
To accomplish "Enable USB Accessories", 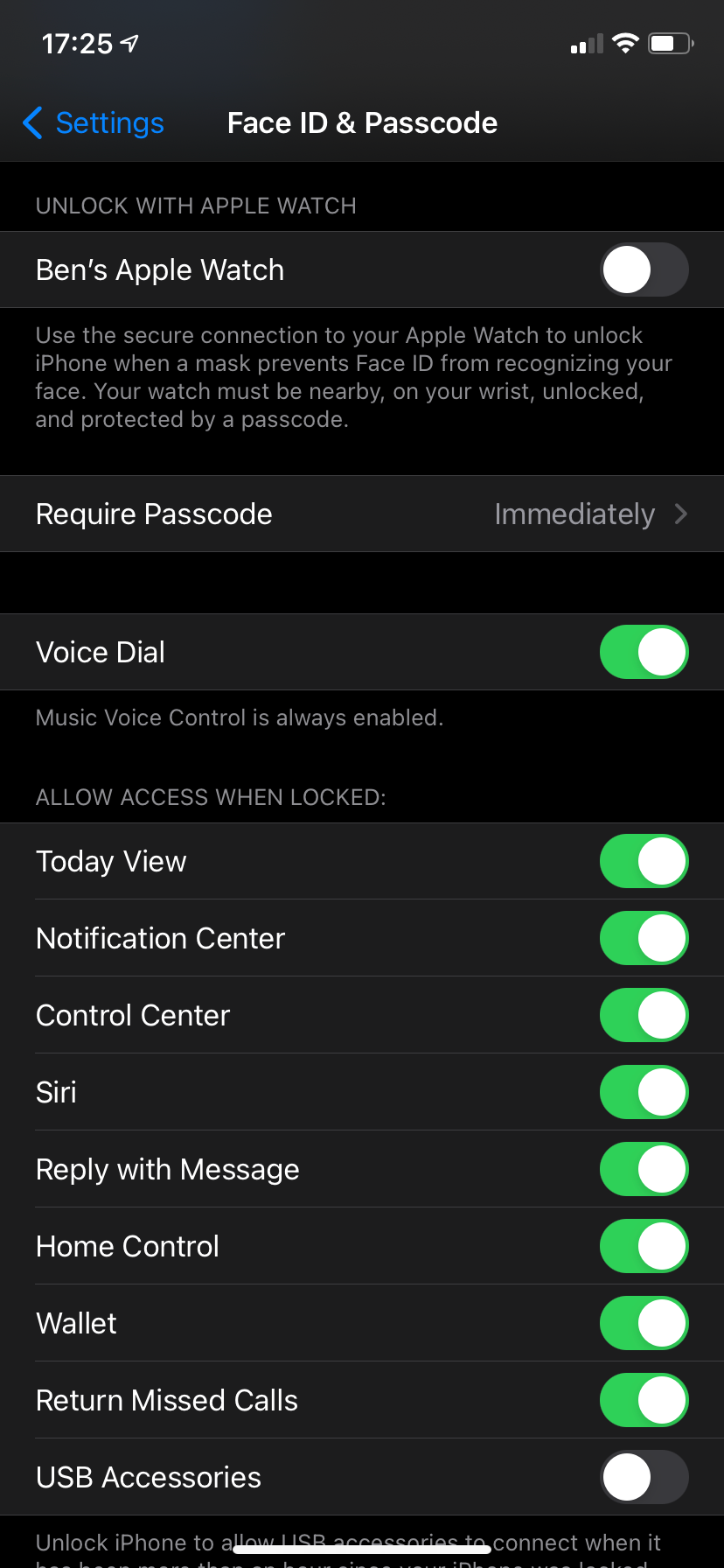I will tap(644, 1476).
